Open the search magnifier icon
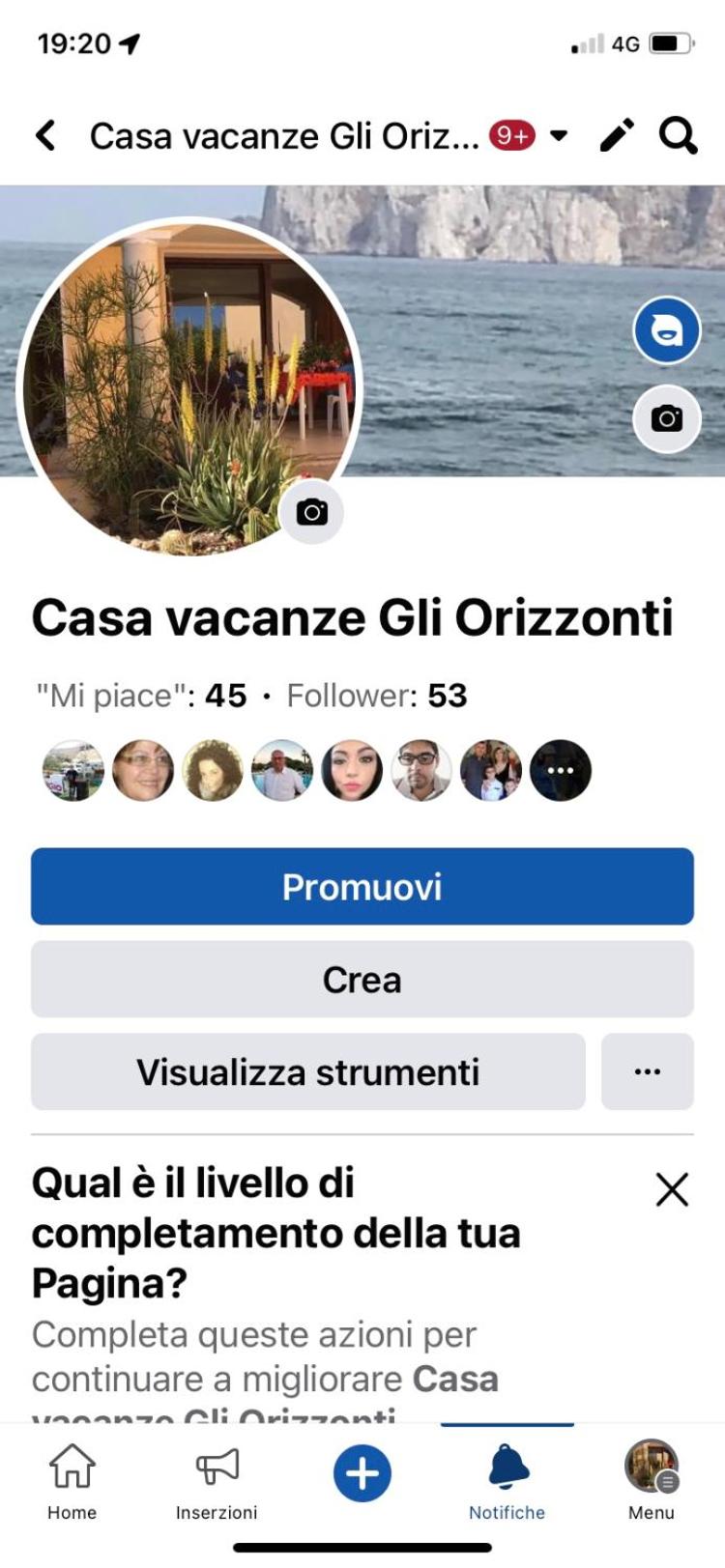Viewport: 725px width, 1568px height. [679, 135]
